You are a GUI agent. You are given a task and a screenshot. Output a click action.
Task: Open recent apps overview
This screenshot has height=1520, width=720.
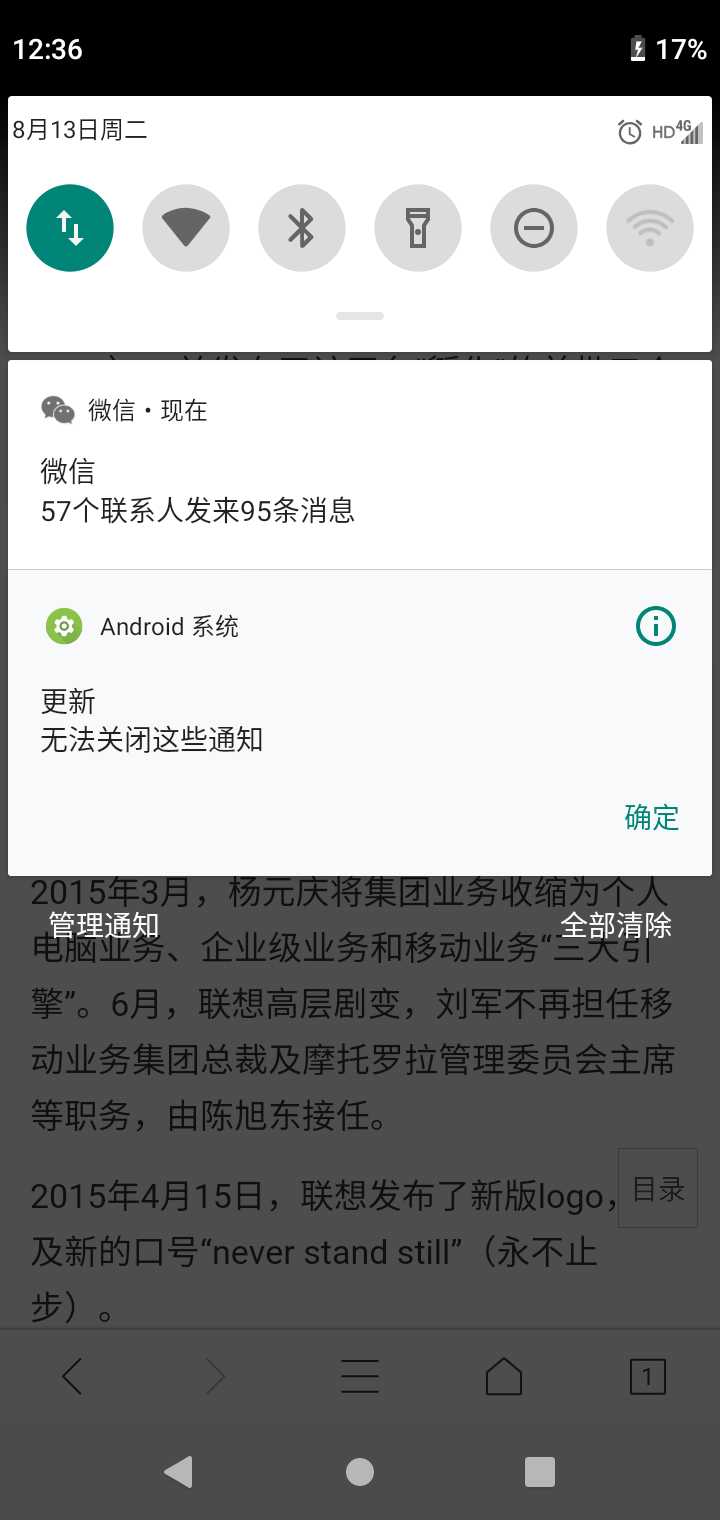(x=540, y=1471)
